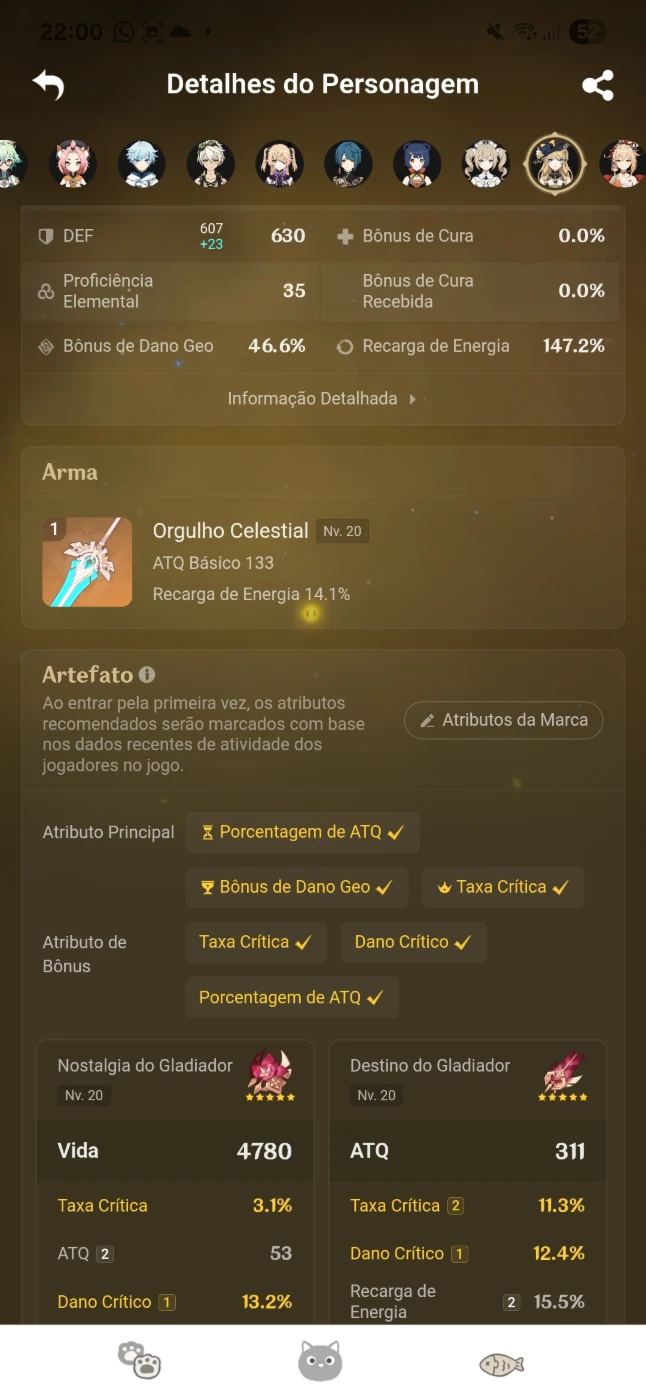Expand Informação Detalhada
The image size is (646, 1400).
tap(322, 399)
